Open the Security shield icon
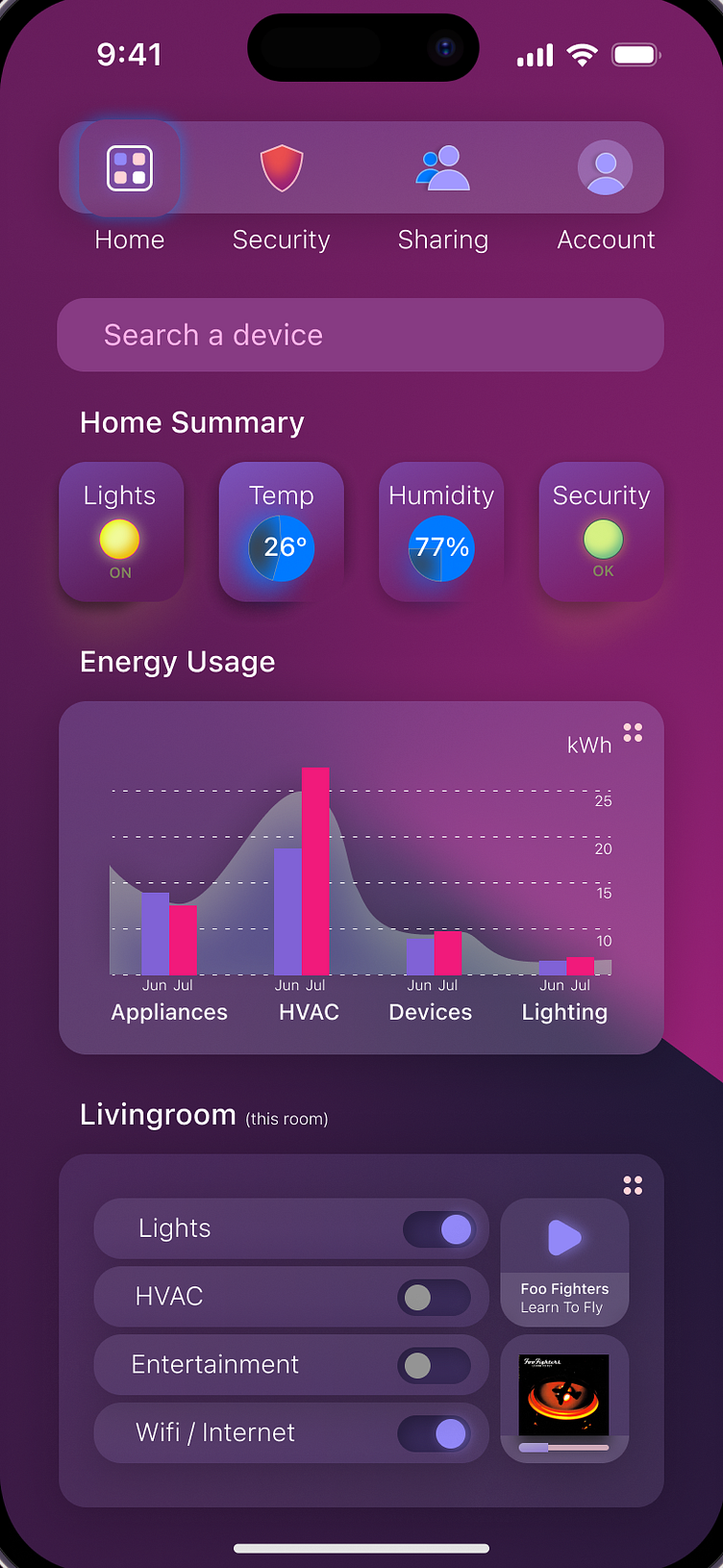This screenshot has width=723, height=1568. (281, 165)
